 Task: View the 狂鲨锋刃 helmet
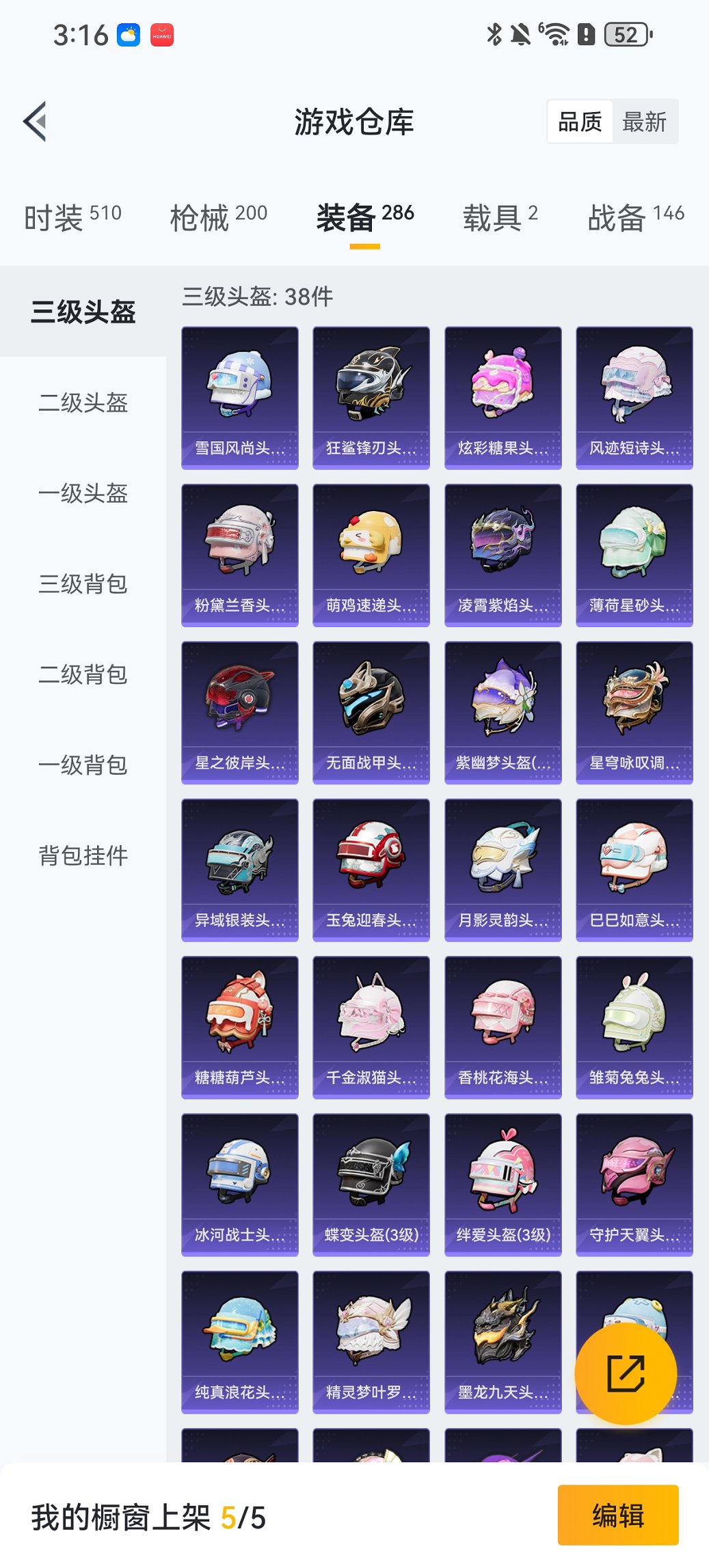point(371,398)
